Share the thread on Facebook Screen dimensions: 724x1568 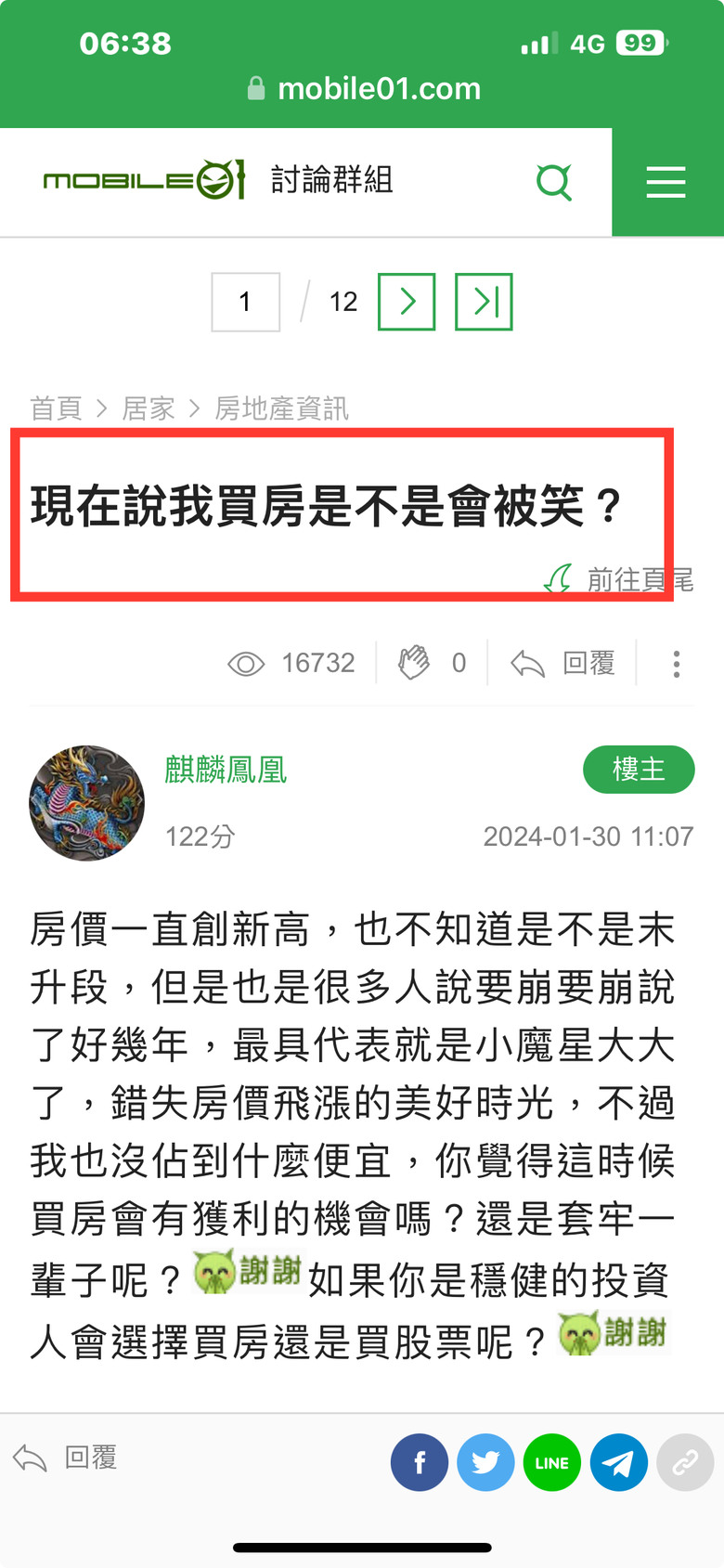click(420, 1462)
